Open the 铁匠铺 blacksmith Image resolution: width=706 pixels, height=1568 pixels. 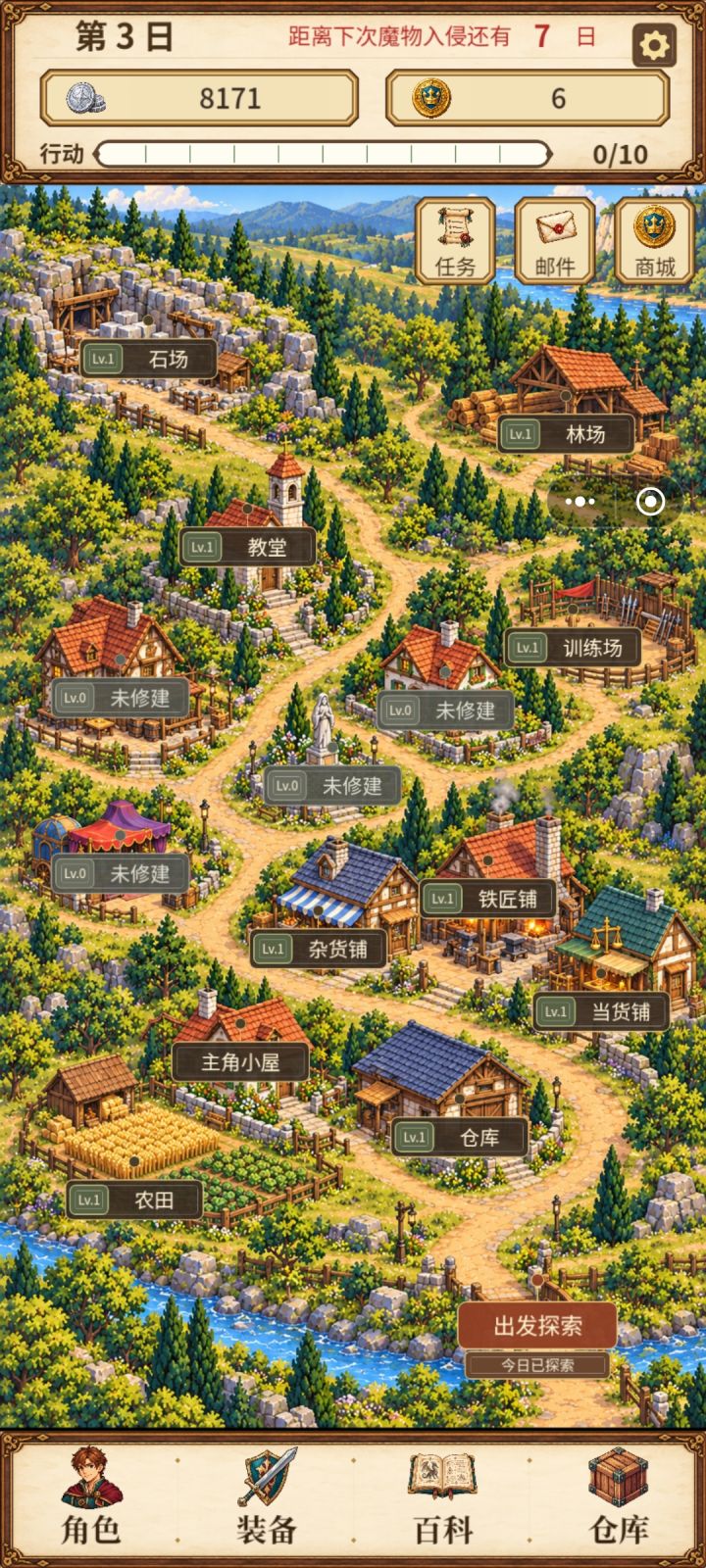[488, 899]
